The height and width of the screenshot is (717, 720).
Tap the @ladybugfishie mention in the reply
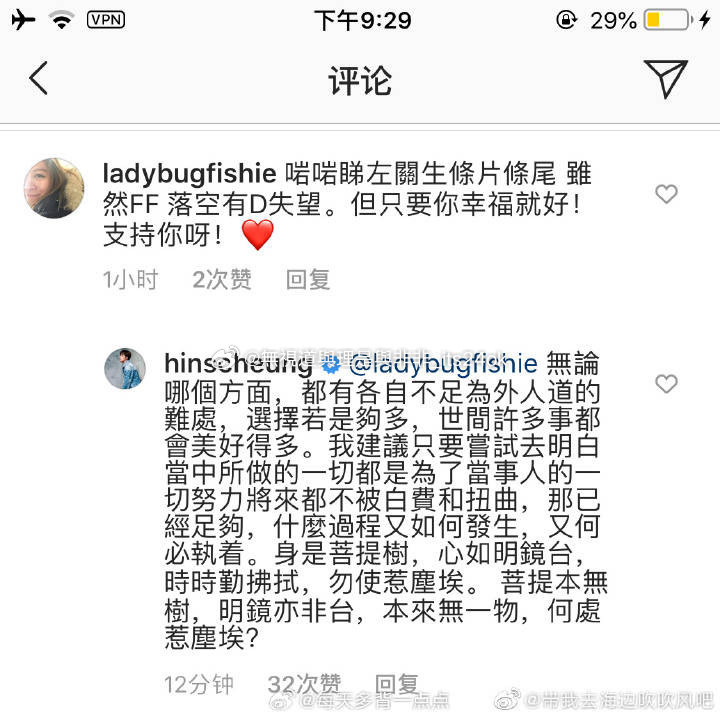coord(443,362)
